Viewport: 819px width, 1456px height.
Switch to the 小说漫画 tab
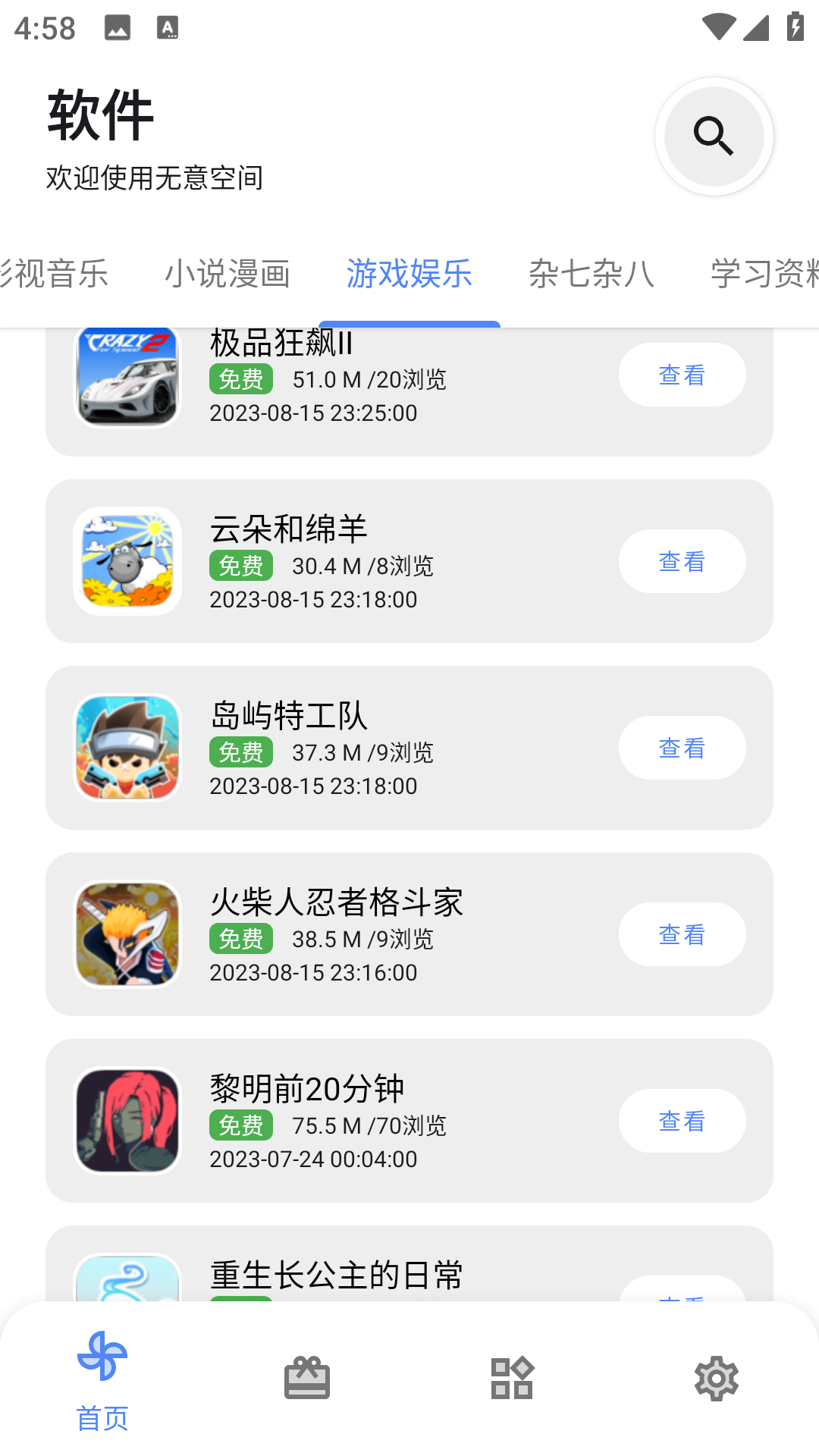[229, 275]
